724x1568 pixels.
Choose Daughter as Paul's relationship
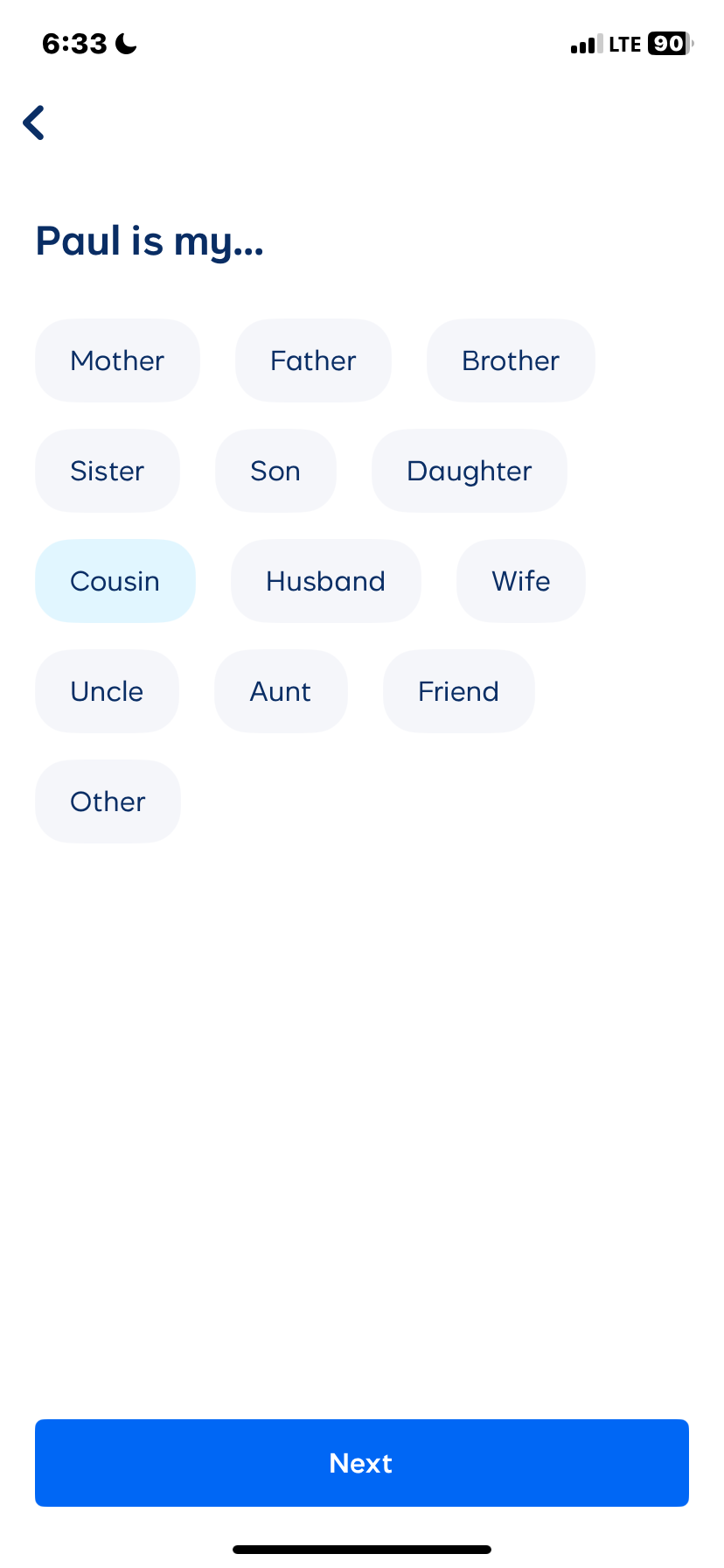(469, 471)
